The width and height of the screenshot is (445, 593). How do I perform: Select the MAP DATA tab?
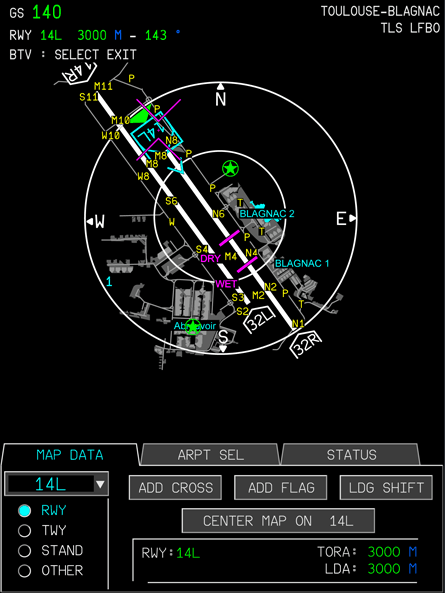[x=70, y=455]
